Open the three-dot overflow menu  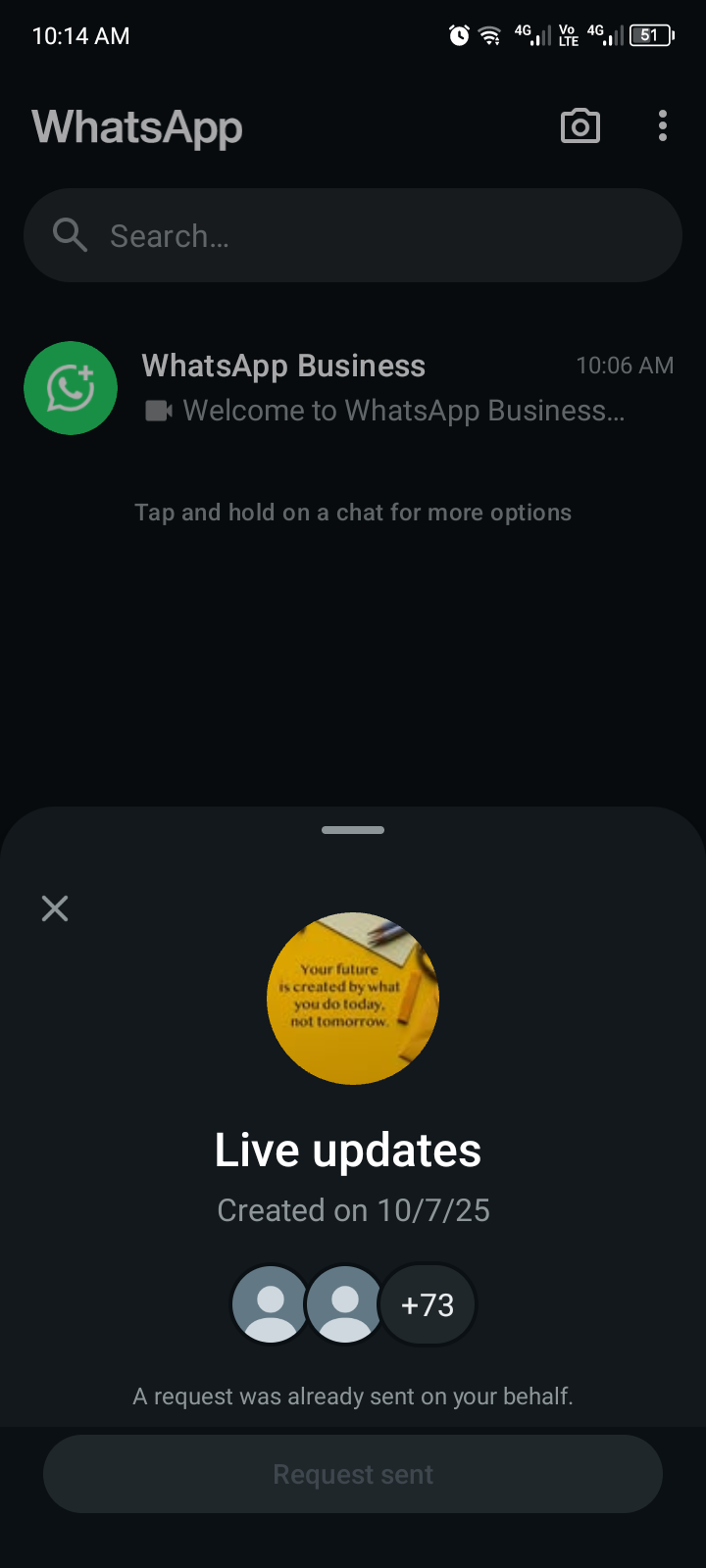(x=663, y=126)
